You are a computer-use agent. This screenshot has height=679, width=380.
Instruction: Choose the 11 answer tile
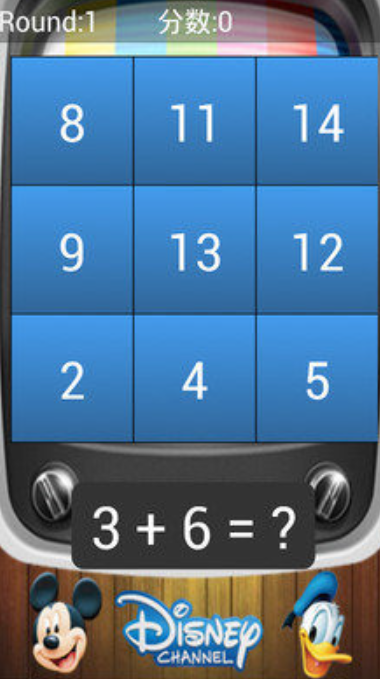[x=195, y=121]
